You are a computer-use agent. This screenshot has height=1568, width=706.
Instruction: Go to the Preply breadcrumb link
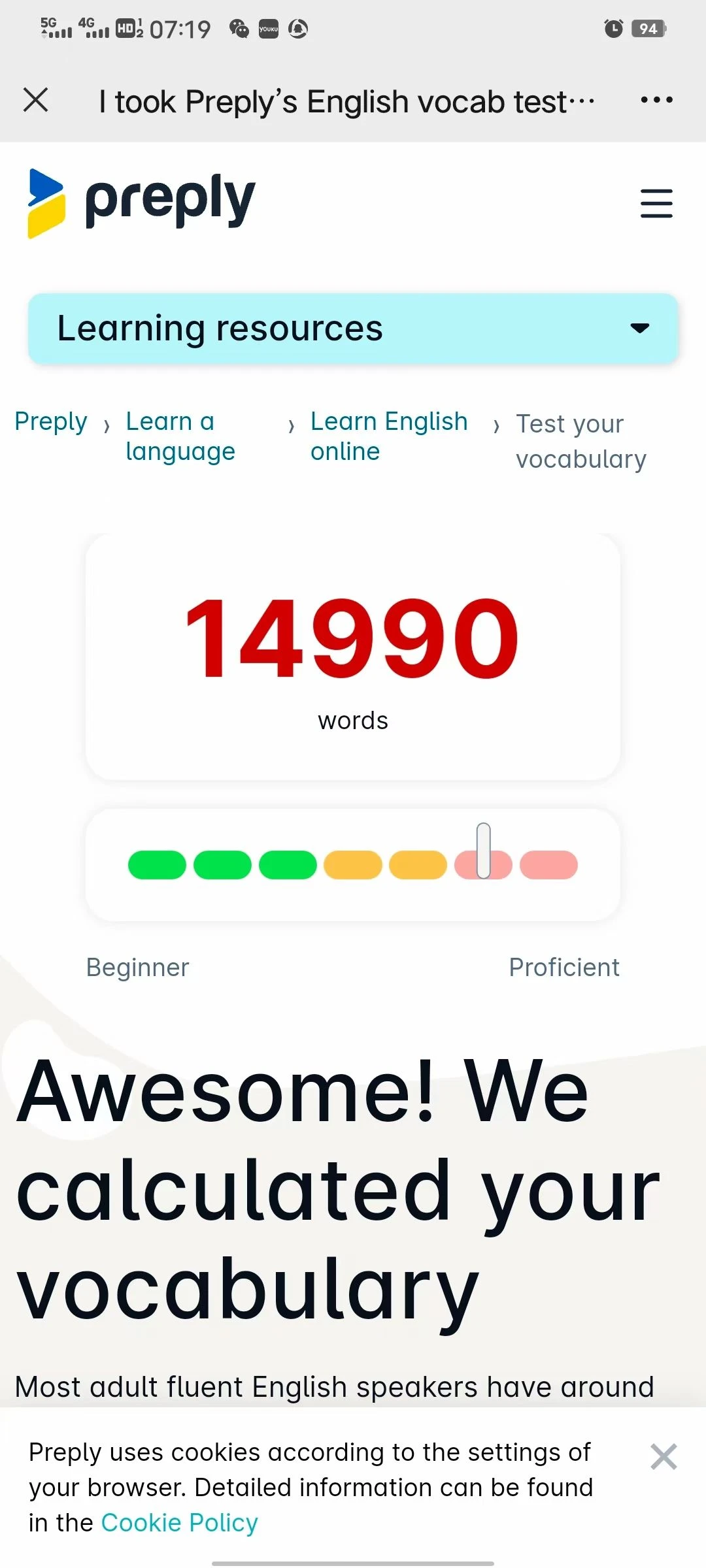click(51, 421)
